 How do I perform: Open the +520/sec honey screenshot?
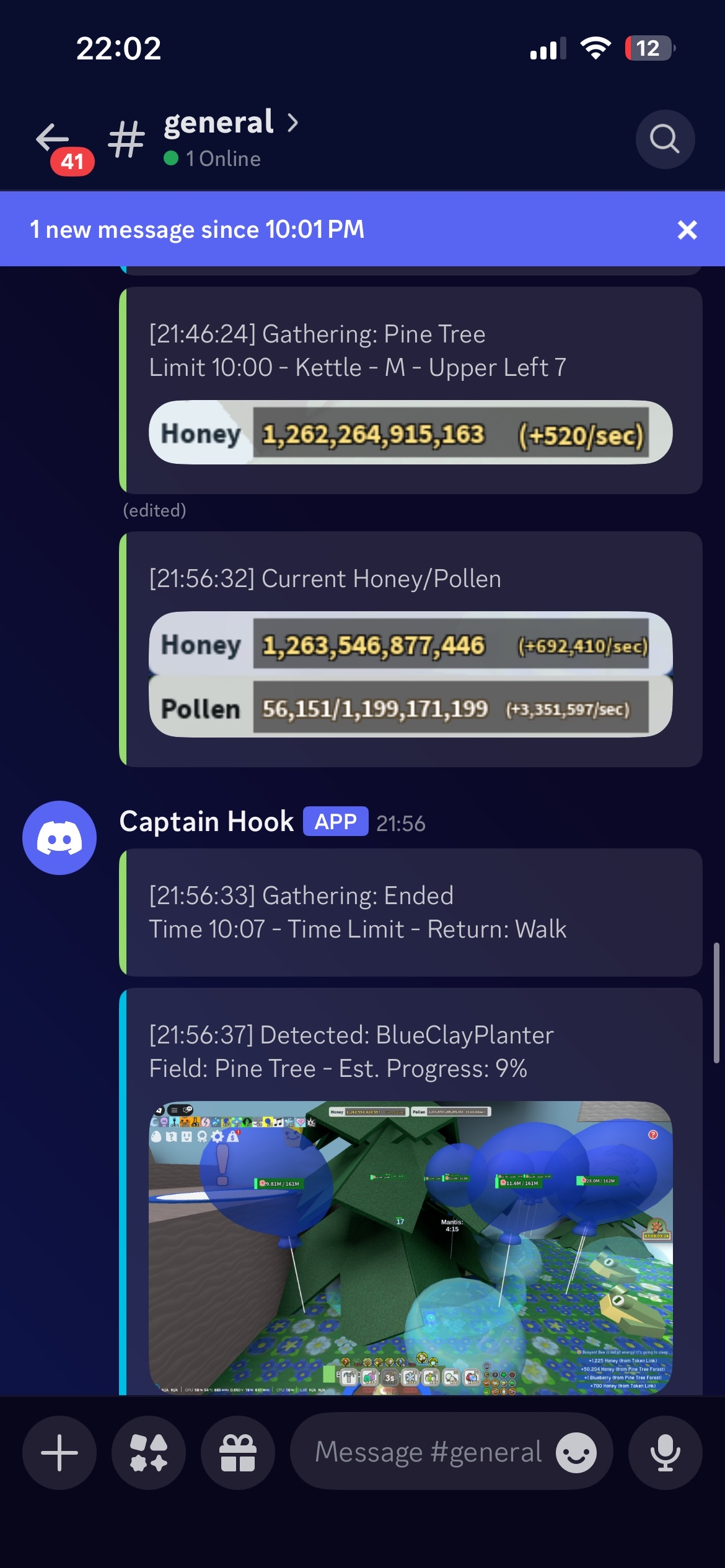[410, 433]
